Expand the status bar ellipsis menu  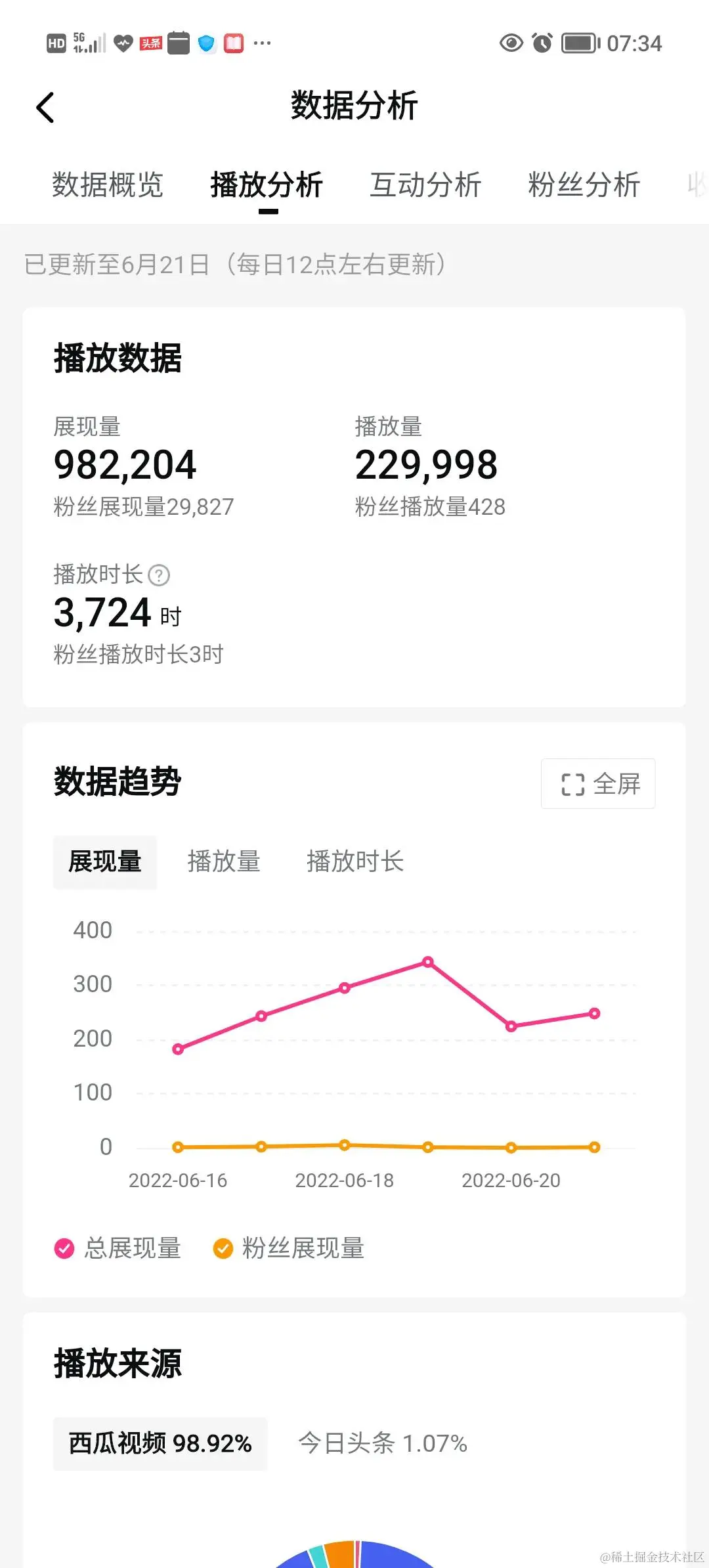(261, 43)
